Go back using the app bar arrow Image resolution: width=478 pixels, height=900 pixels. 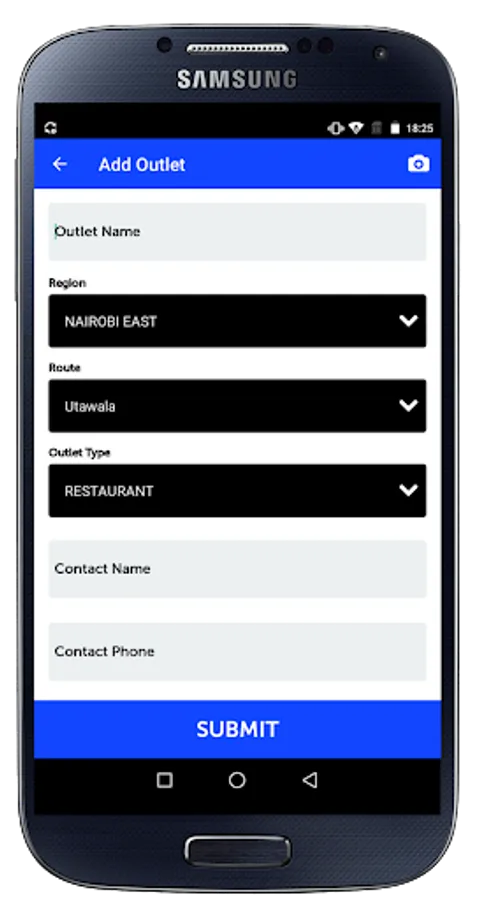coord(60,164)
